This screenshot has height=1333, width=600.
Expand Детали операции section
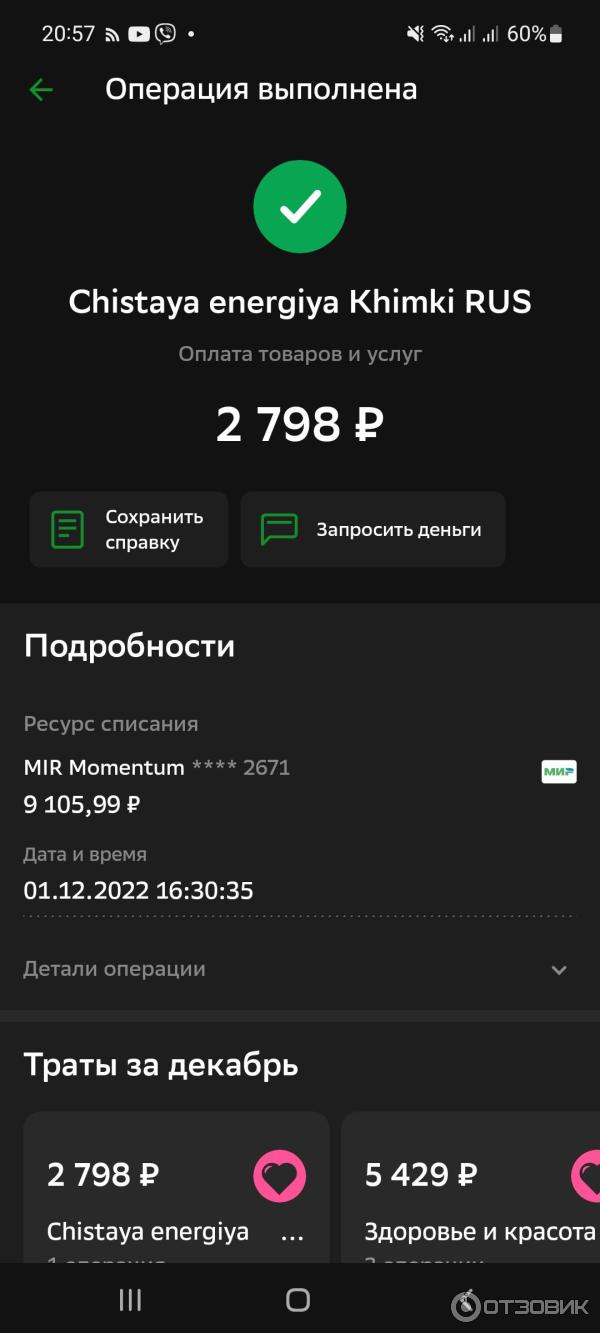point(300,969)
